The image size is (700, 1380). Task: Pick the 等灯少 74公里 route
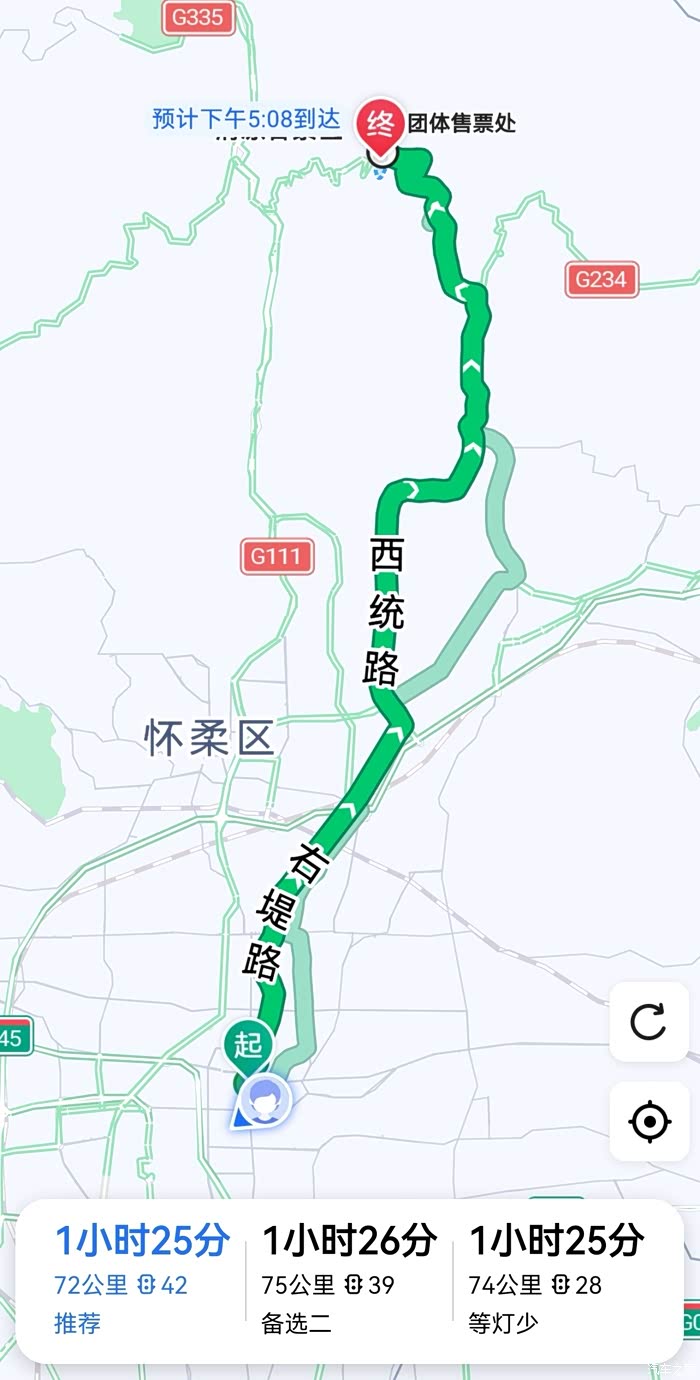click(x=557, y=1281)
